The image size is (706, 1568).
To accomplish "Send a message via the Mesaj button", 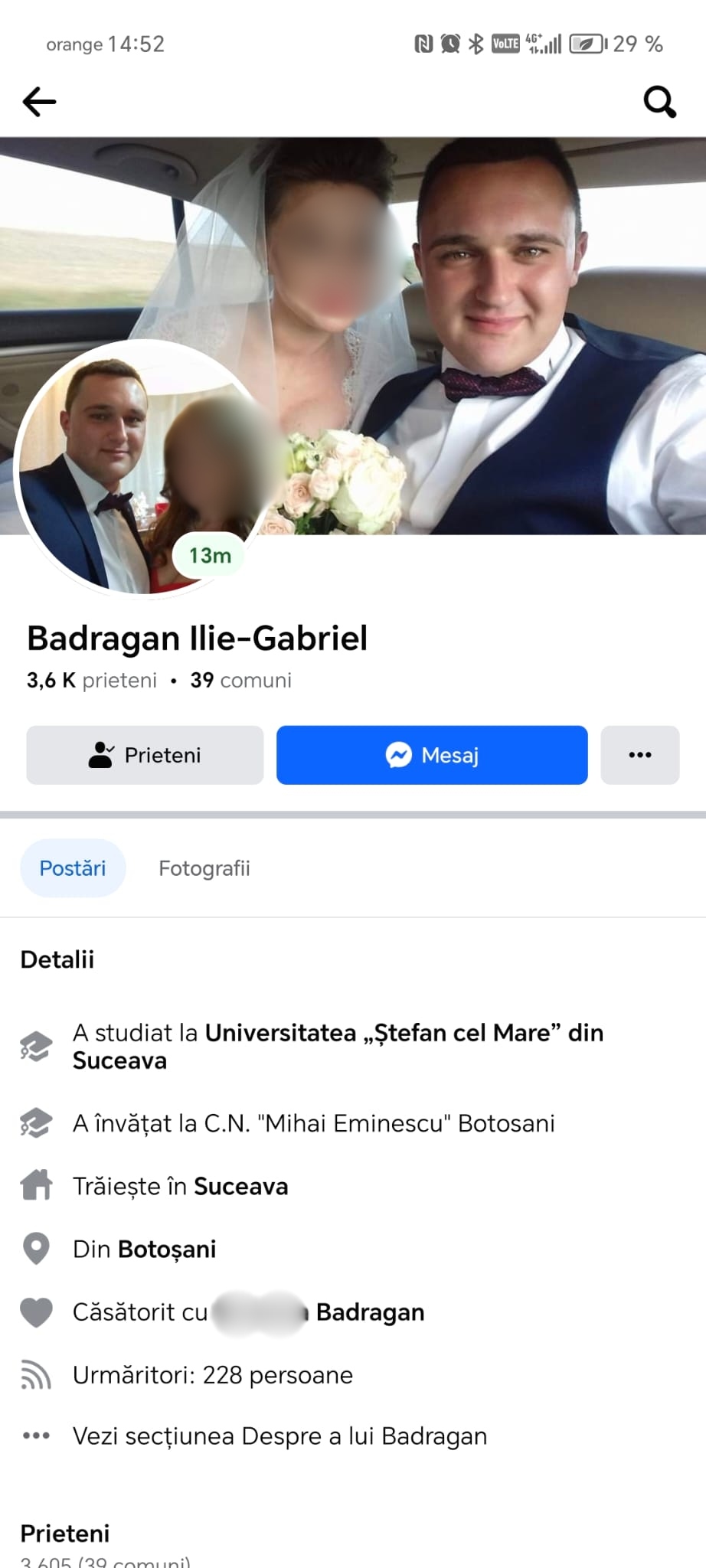I will [432, 755].
